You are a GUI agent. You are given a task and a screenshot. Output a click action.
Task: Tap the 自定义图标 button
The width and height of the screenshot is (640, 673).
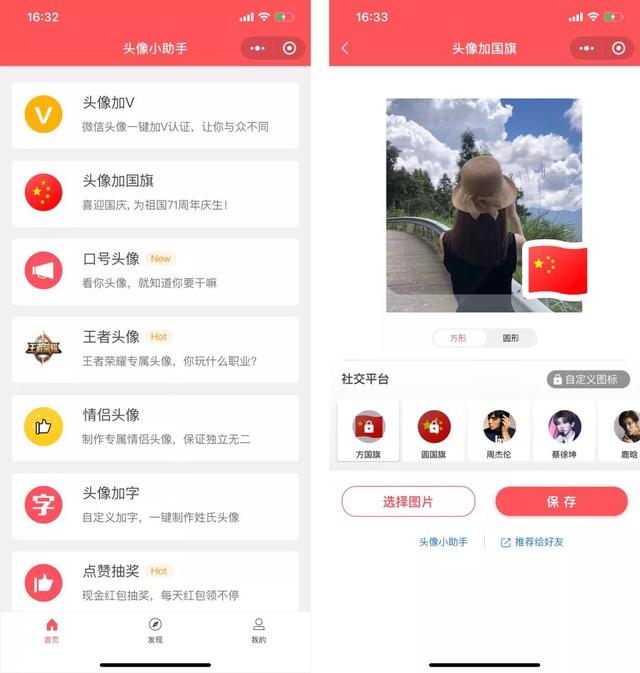point(588,379)
